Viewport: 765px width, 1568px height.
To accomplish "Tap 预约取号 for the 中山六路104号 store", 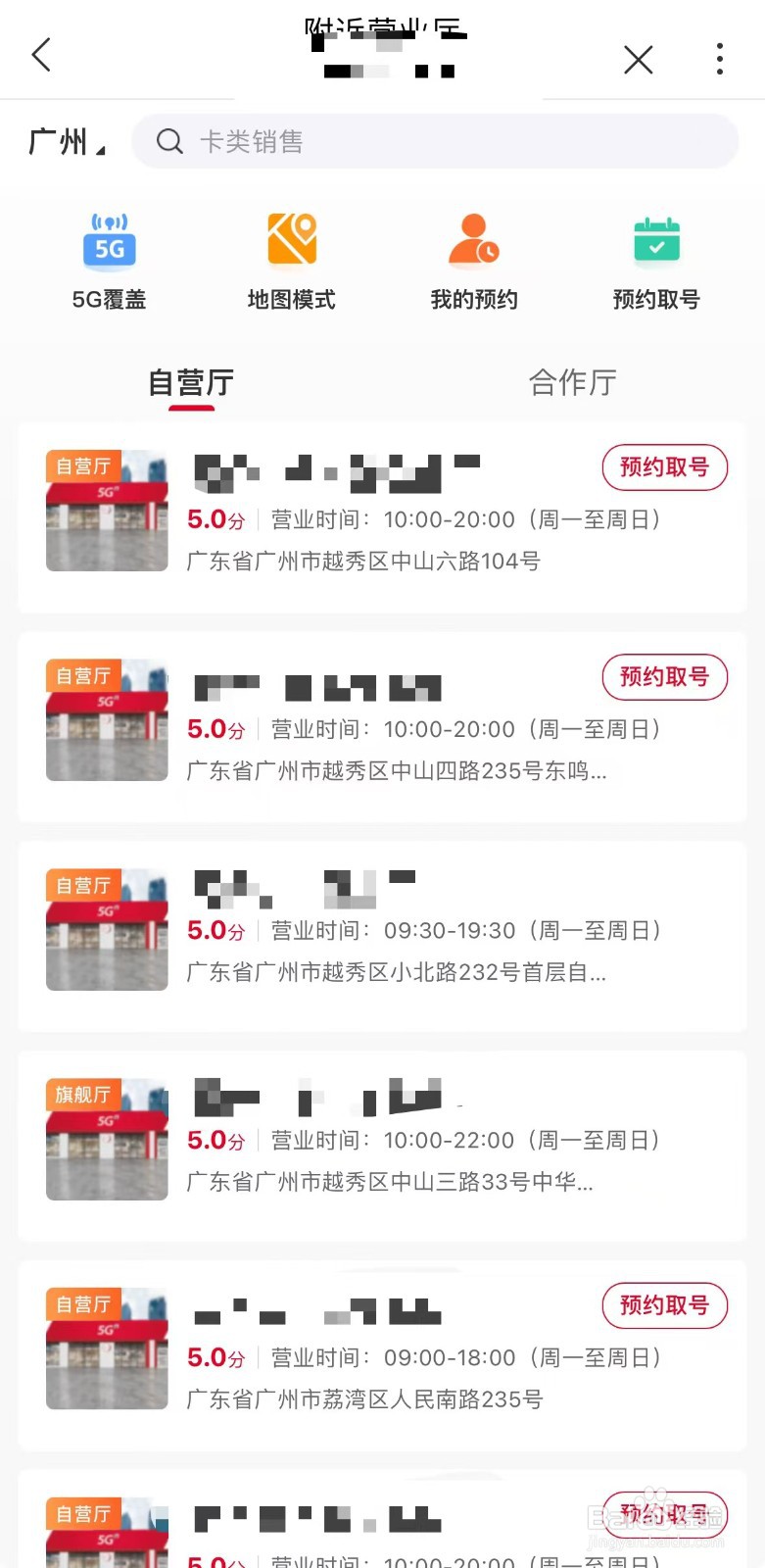I will pyautogui.click(x=664, y=467).
